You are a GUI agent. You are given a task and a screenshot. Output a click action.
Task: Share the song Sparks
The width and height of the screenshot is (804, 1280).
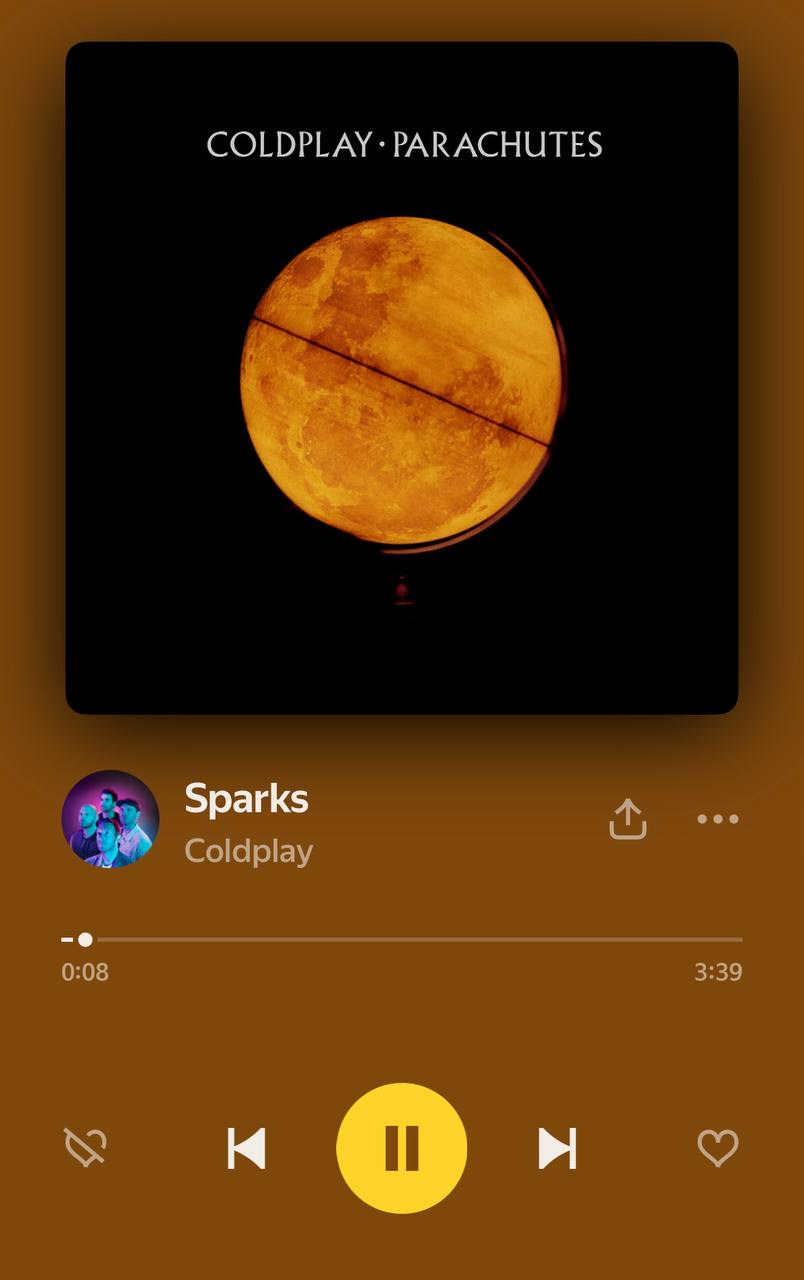(x=628, y=819)
